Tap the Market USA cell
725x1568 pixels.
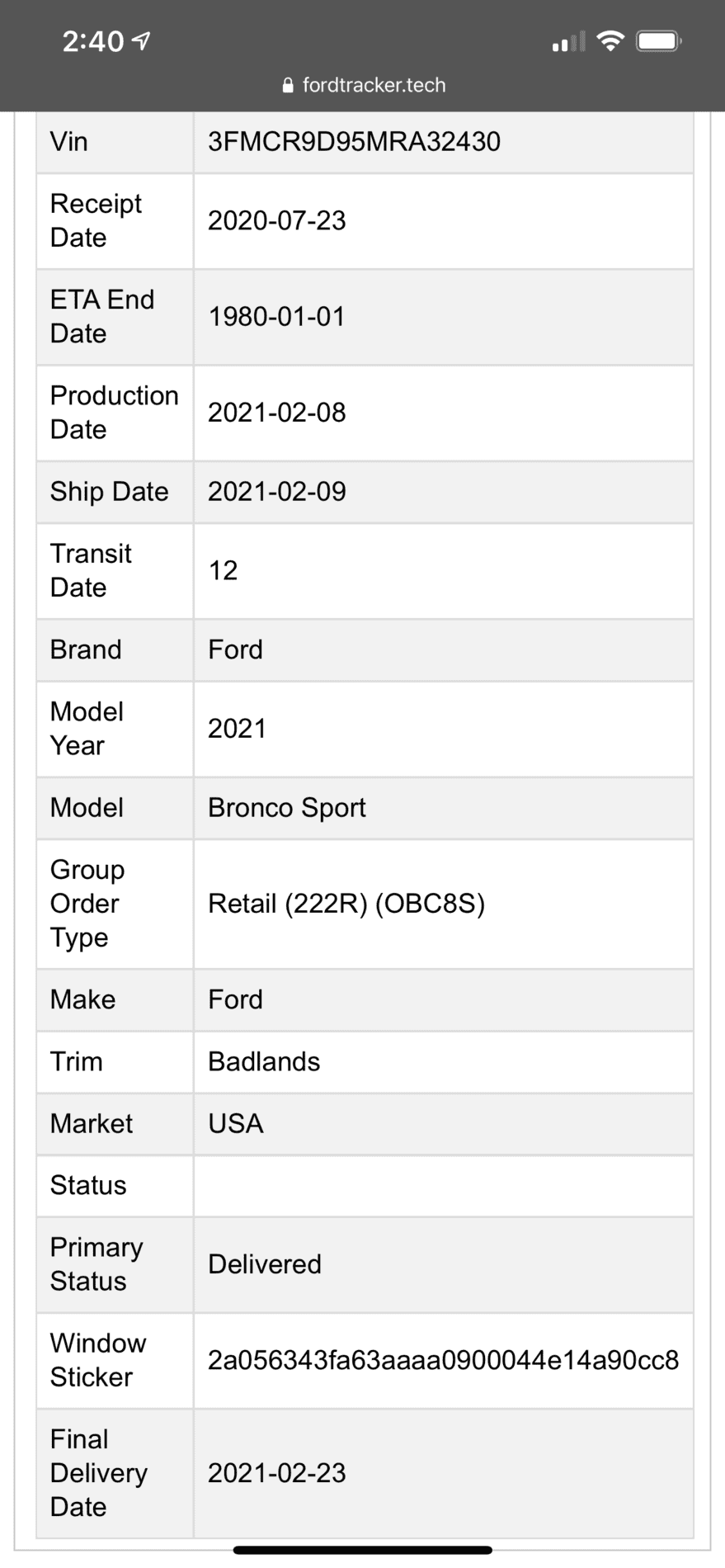tap(235, 1124)
